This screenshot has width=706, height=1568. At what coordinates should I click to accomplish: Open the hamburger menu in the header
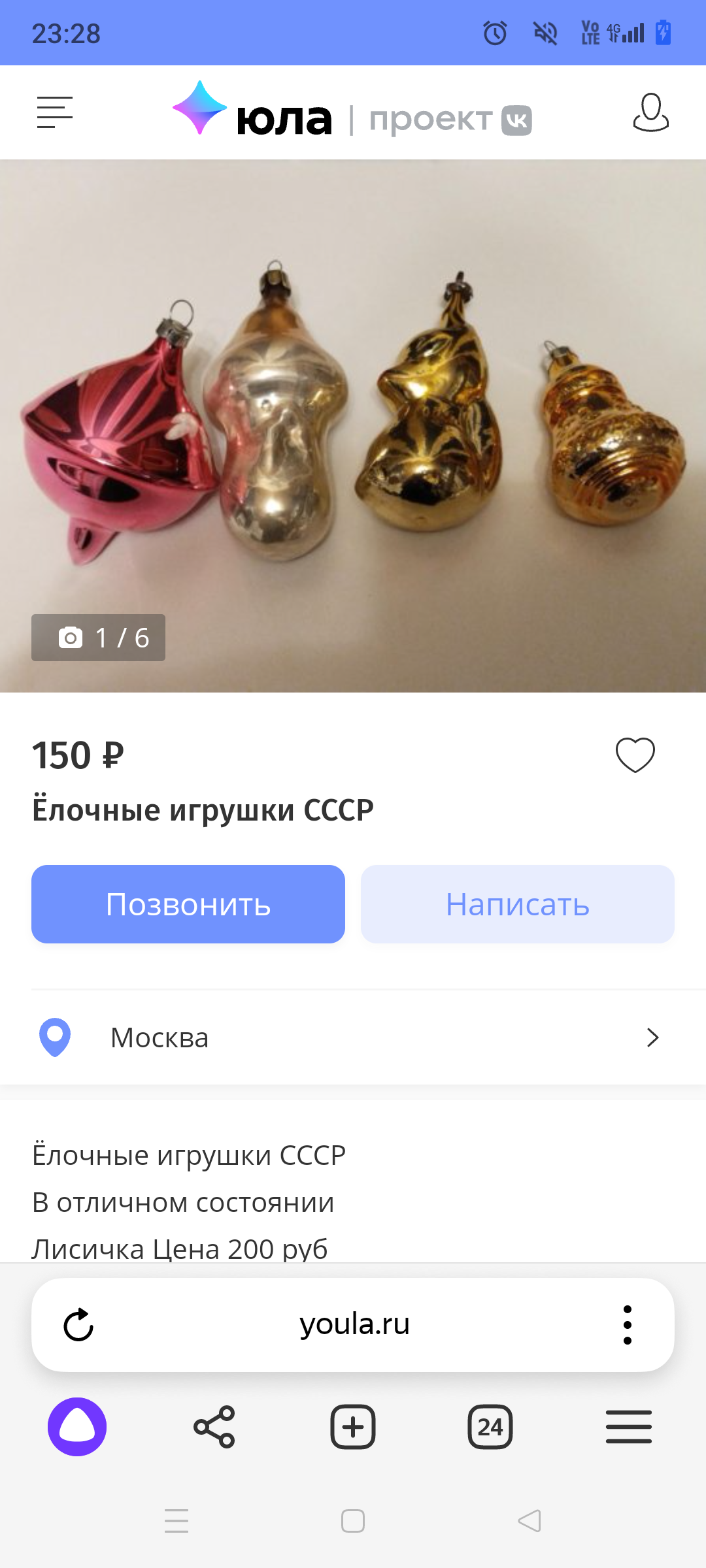pyautogui.click(x=55, y=112)
